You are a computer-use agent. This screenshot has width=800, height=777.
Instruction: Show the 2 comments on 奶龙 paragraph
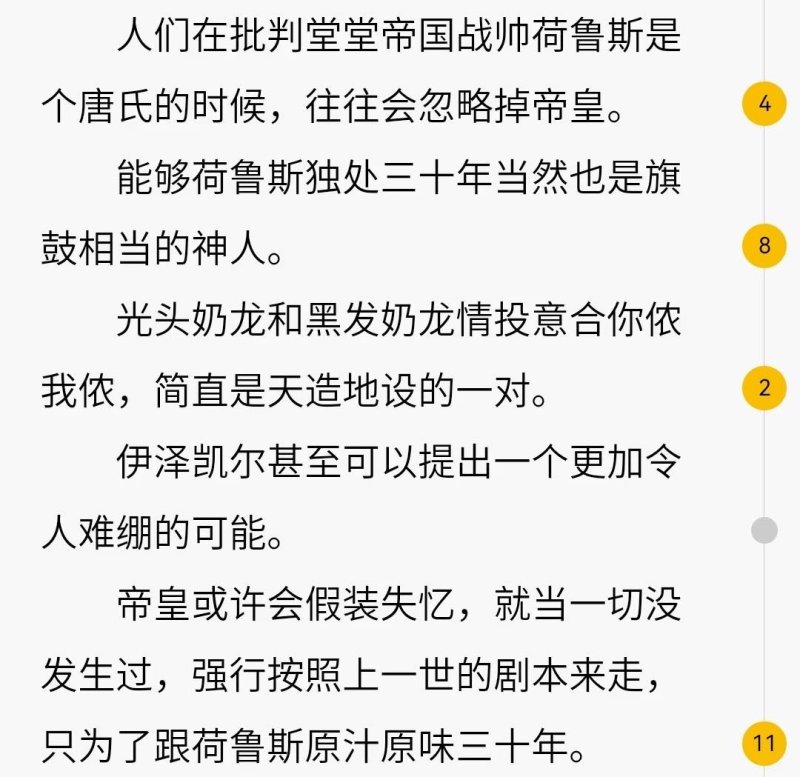click(765, 387)
